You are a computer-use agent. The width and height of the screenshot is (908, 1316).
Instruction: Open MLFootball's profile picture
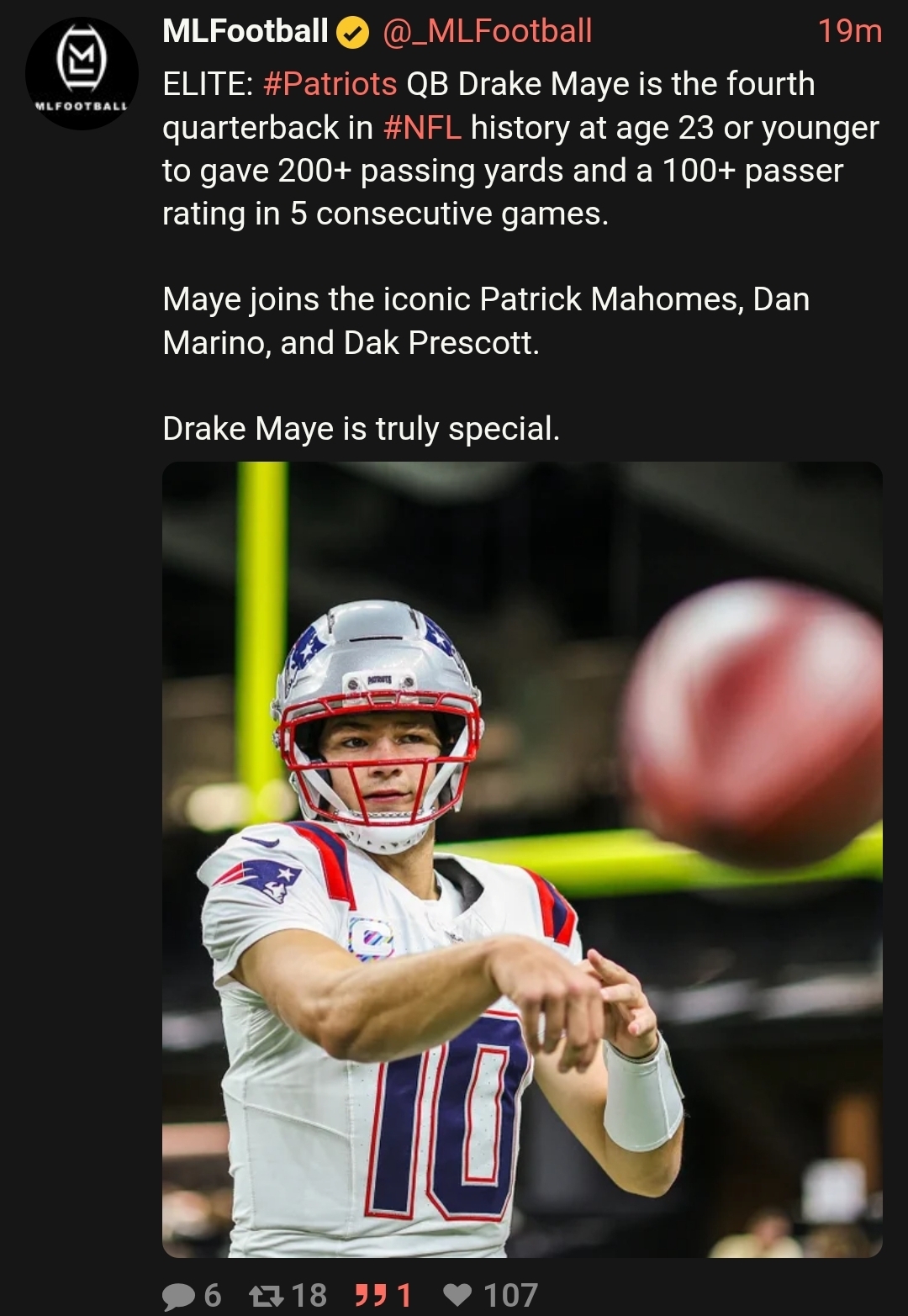click(x=82, y=74)
